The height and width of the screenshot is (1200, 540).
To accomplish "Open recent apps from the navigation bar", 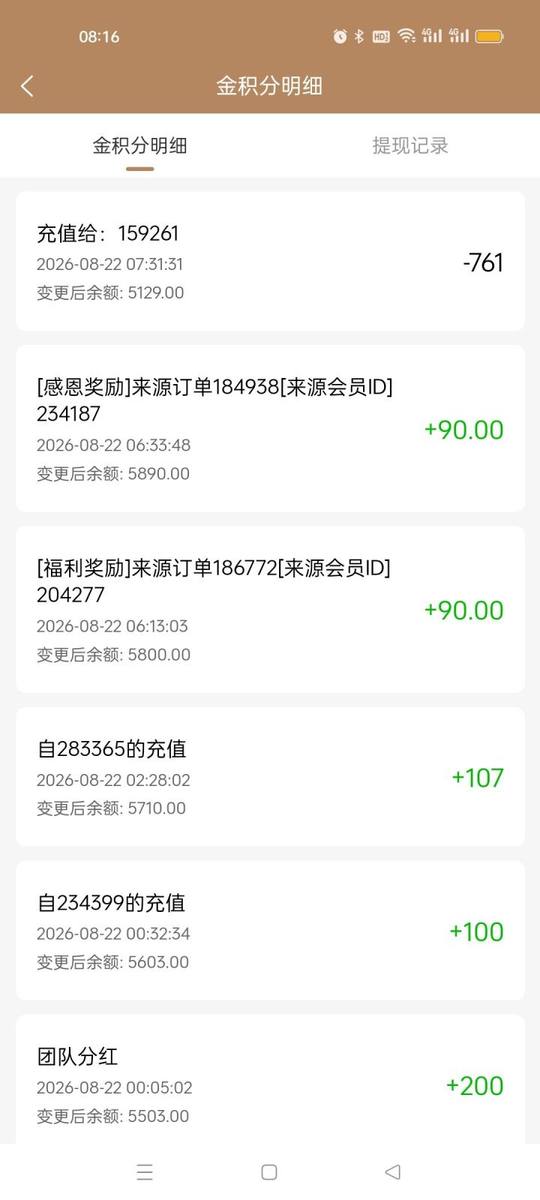I will [145, 1172].
